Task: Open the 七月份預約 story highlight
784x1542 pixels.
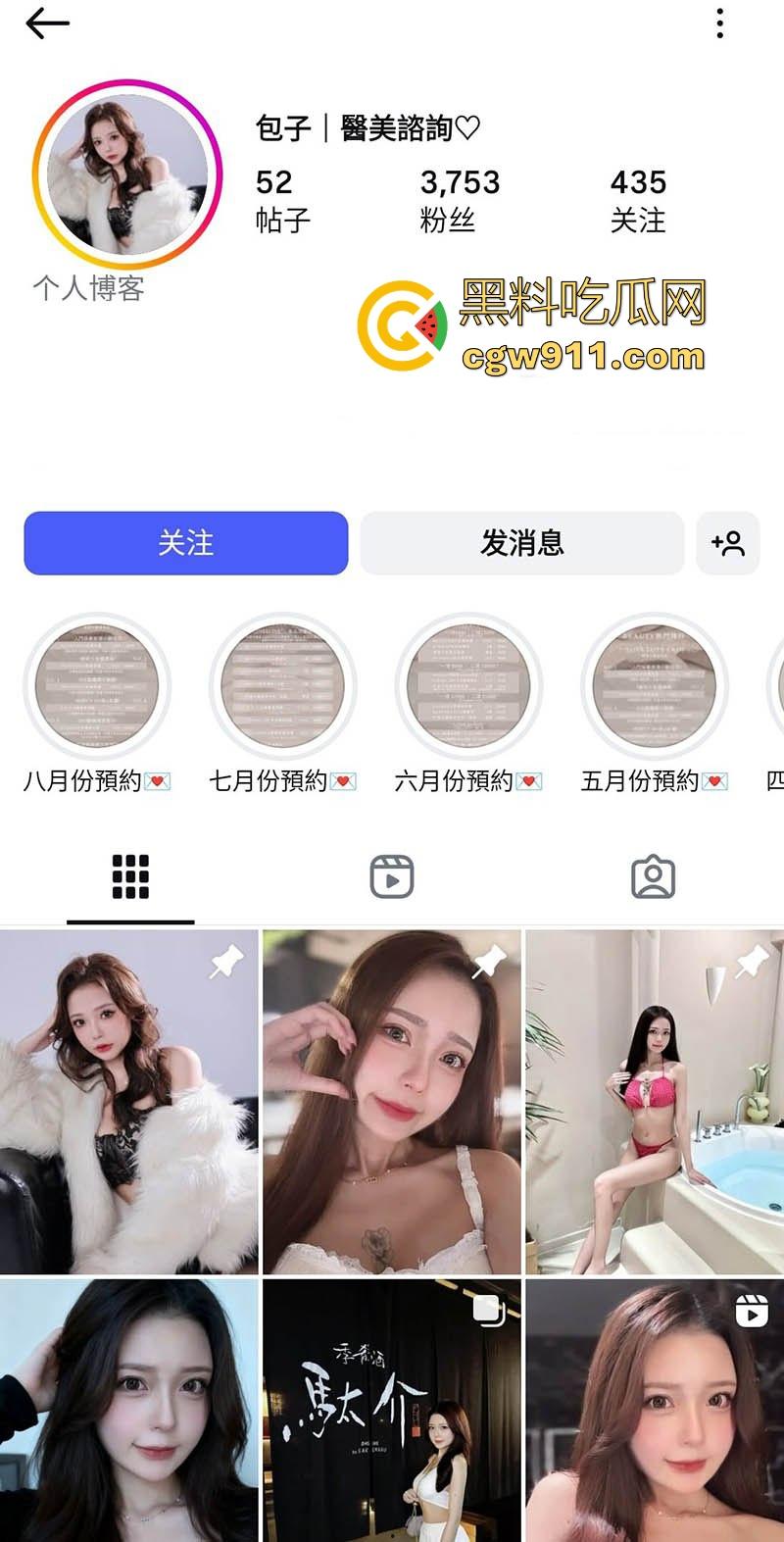Action: coord(281,686)
